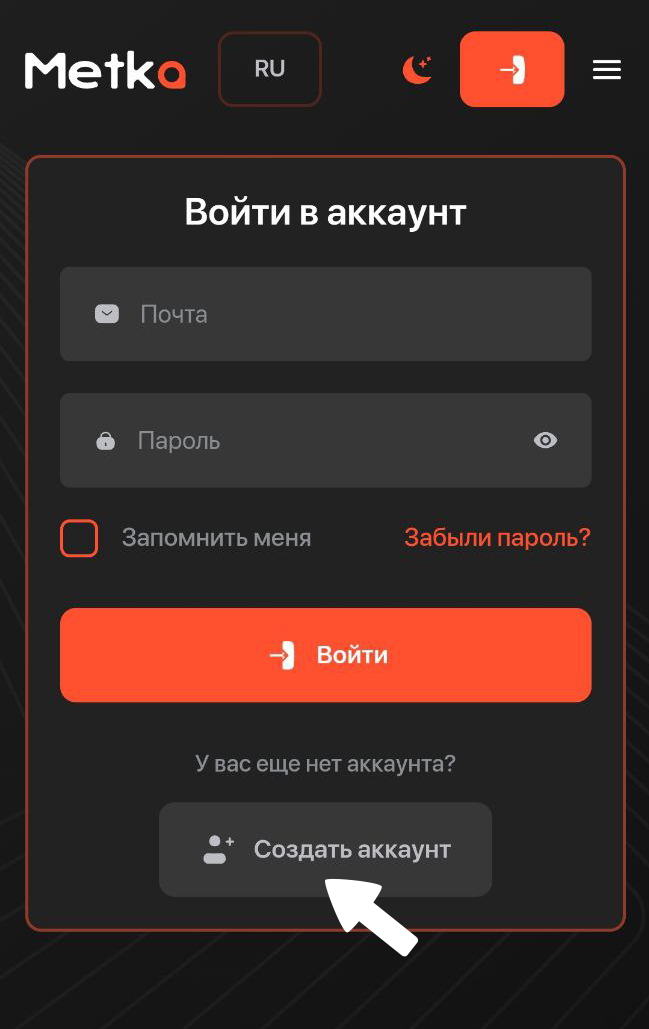Check the Запомнить меня box
The image size is (649, 1029).
click(x=79, y=538)
